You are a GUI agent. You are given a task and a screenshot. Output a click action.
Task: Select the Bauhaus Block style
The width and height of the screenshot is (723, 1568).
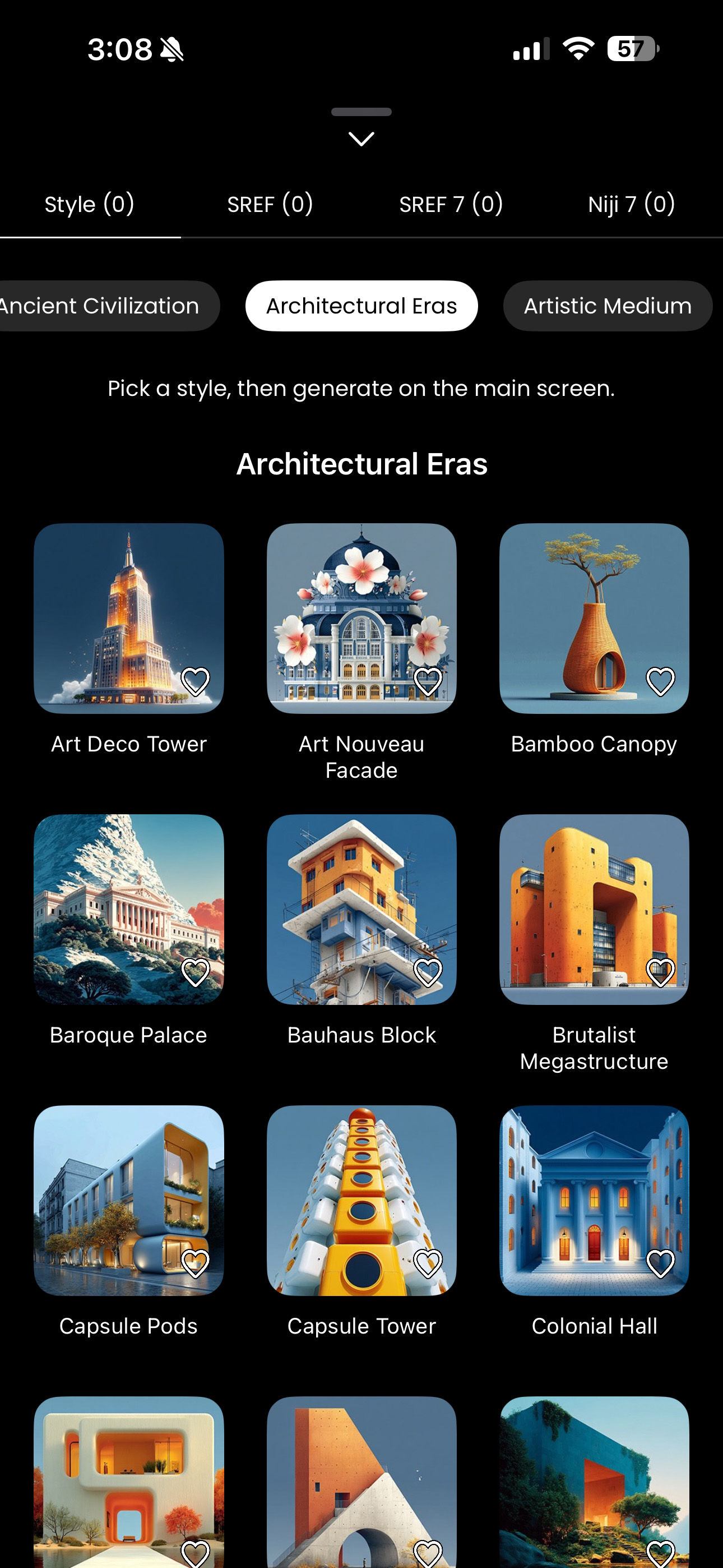pos(361,909)
